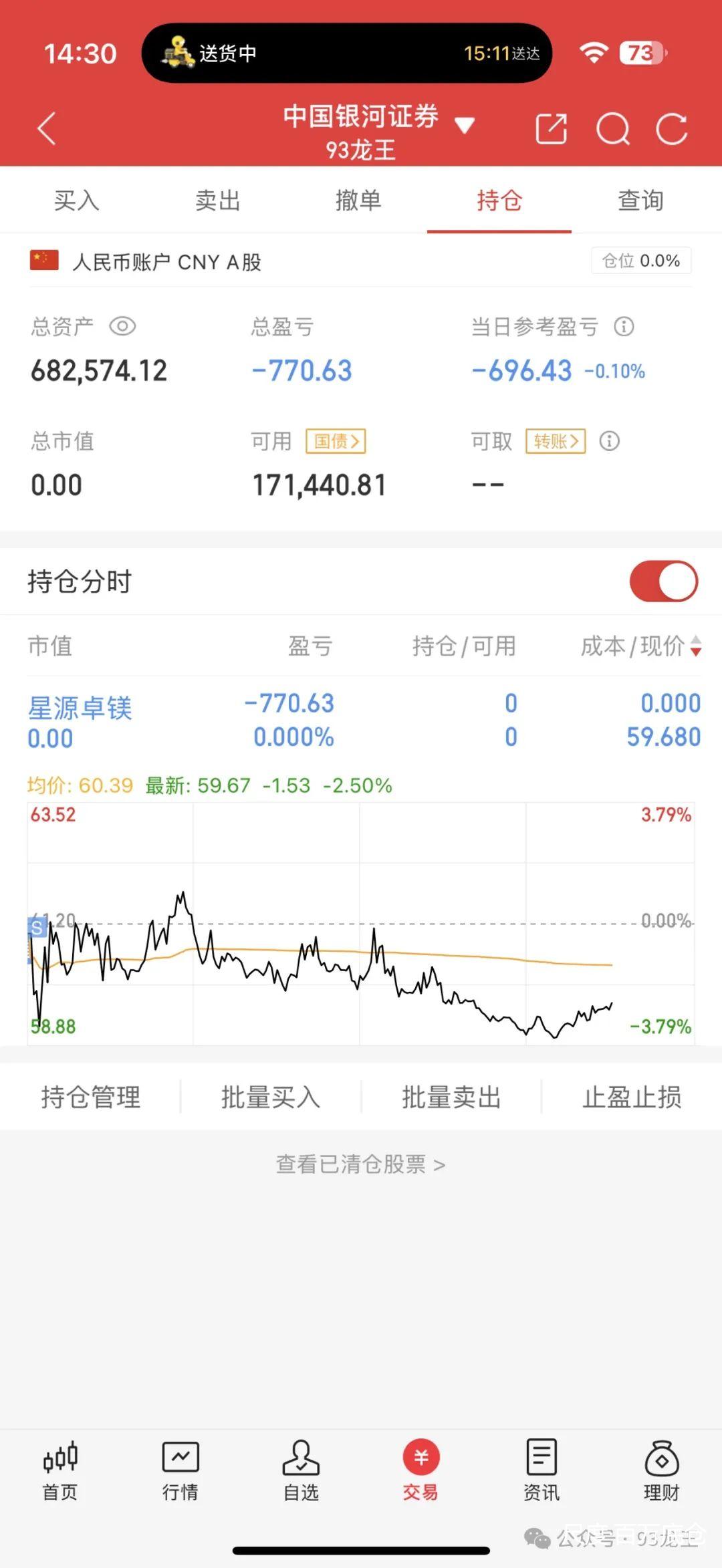Click the back arrow in the red header
The width and height of the screenshot is (722, 1568).
coord(47,128)
